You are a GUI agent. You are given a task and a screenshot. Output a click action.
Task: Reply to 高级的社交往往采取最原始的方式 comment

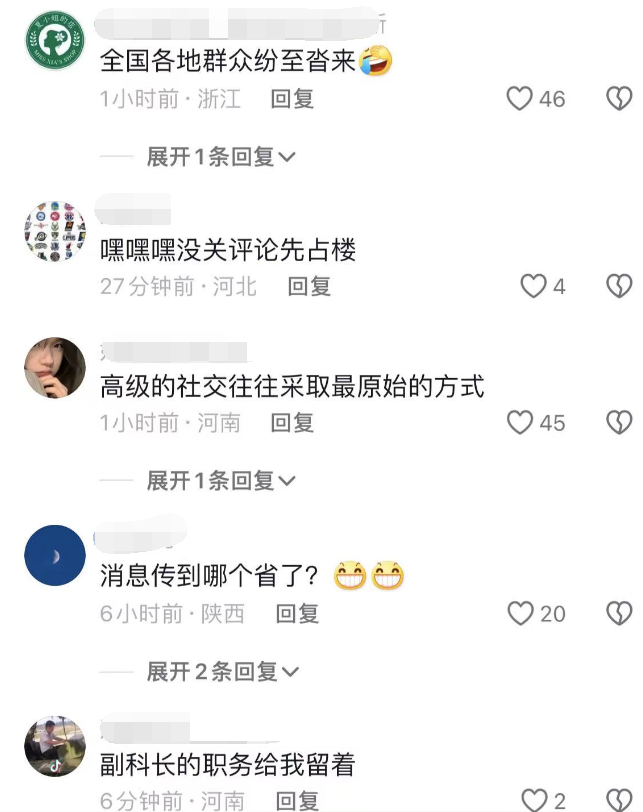coord(292,423)
